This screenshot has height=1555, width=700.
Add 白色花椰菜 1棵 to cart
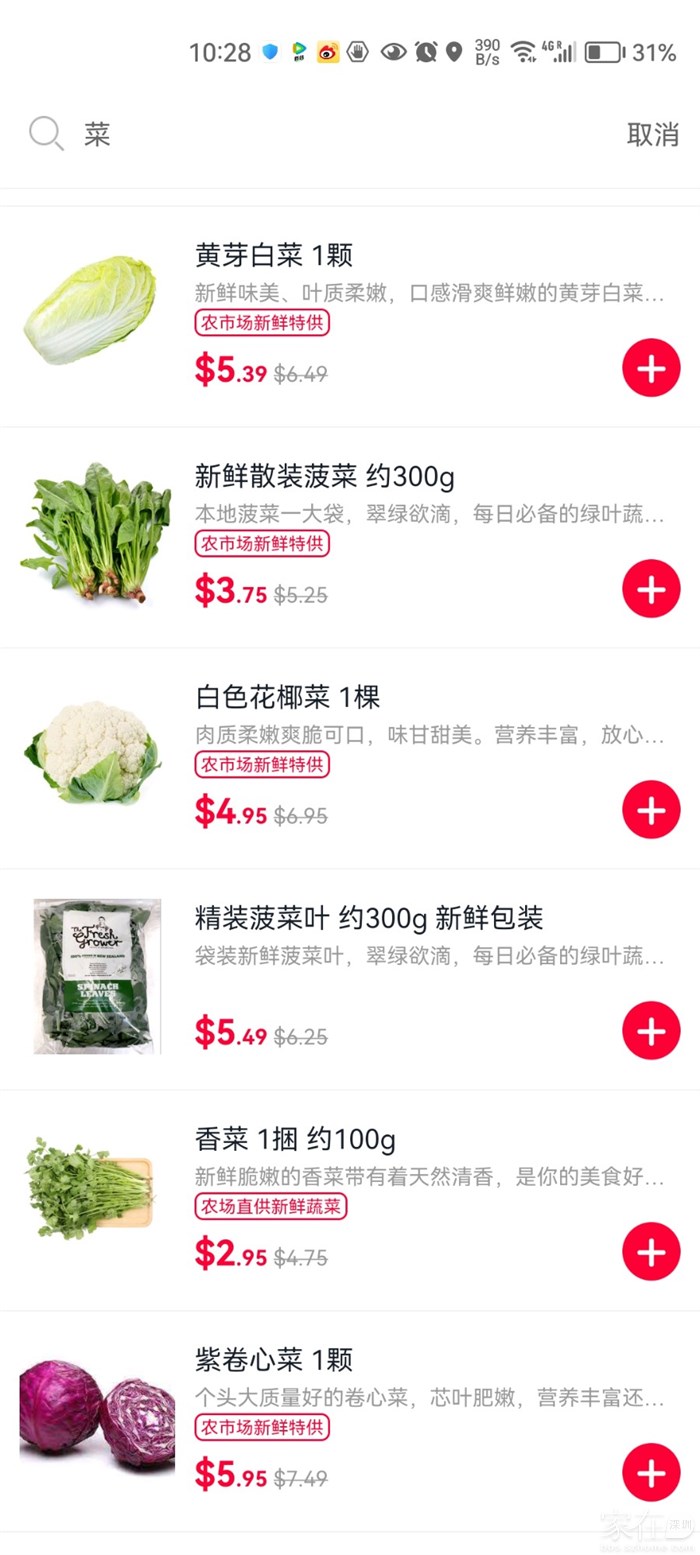pyautogui.click(x=651, y=810)
